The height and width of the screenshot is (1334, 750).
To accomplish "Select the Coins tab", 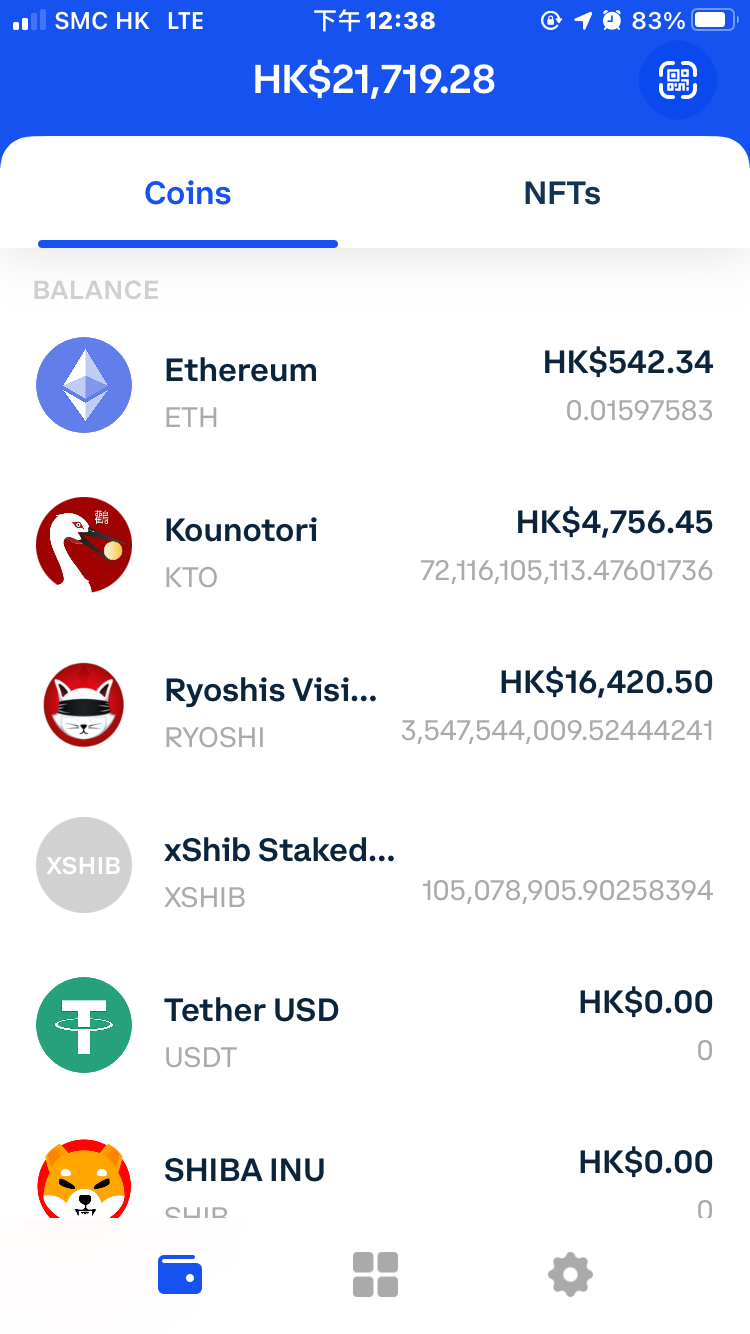I will tap(188, 193).
